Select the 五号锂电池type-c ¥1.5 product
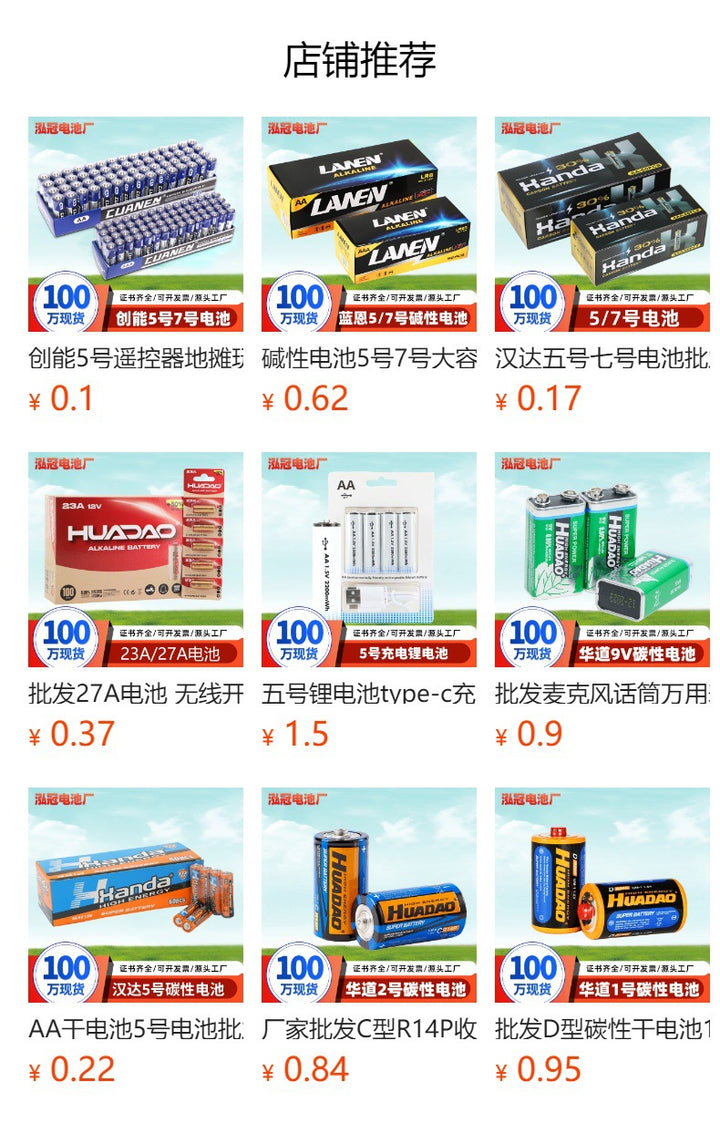The image size is (720, 1123). click(369, 560)
